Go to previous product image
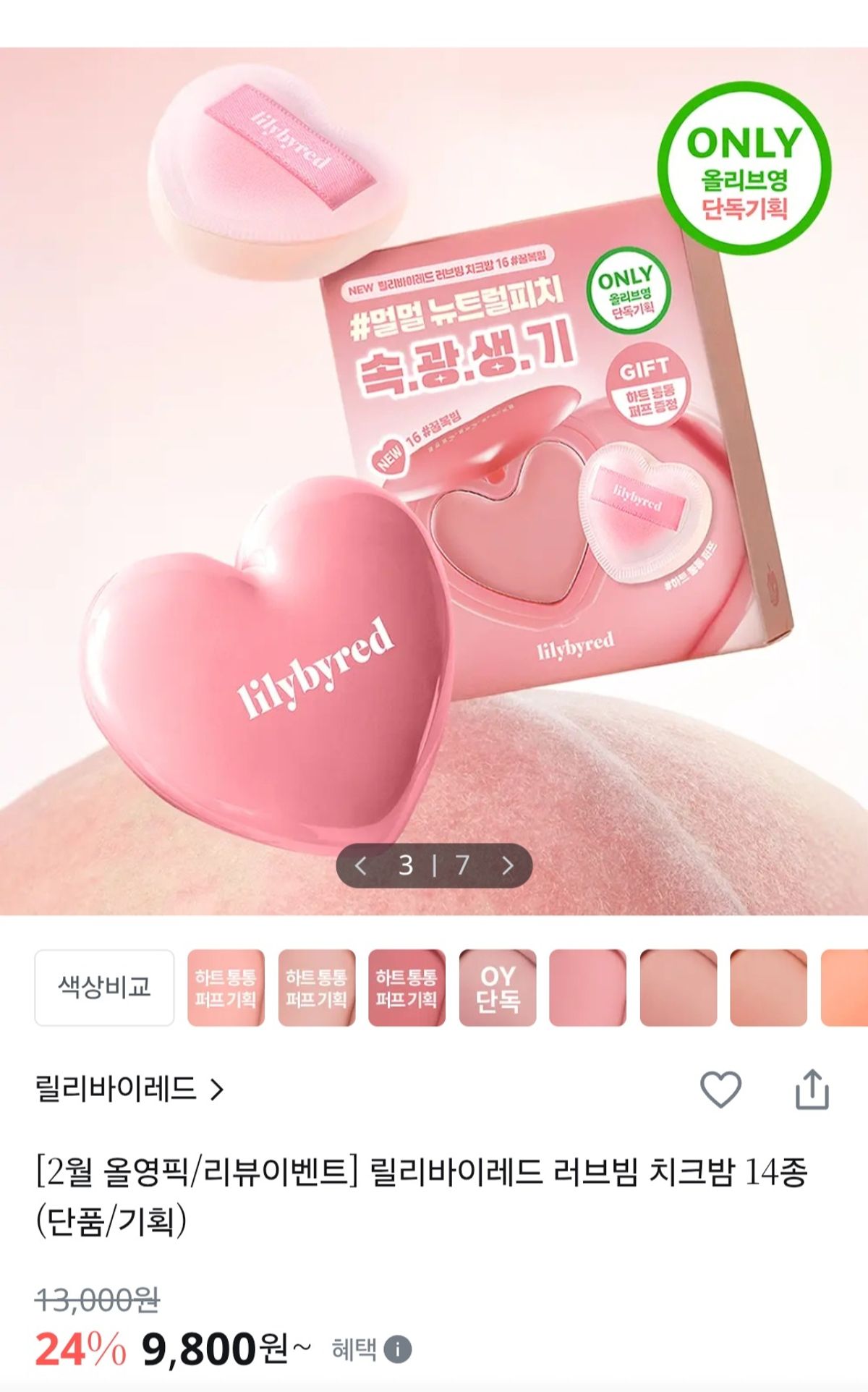Viewport: 868px width, 1392px height. 361,865
